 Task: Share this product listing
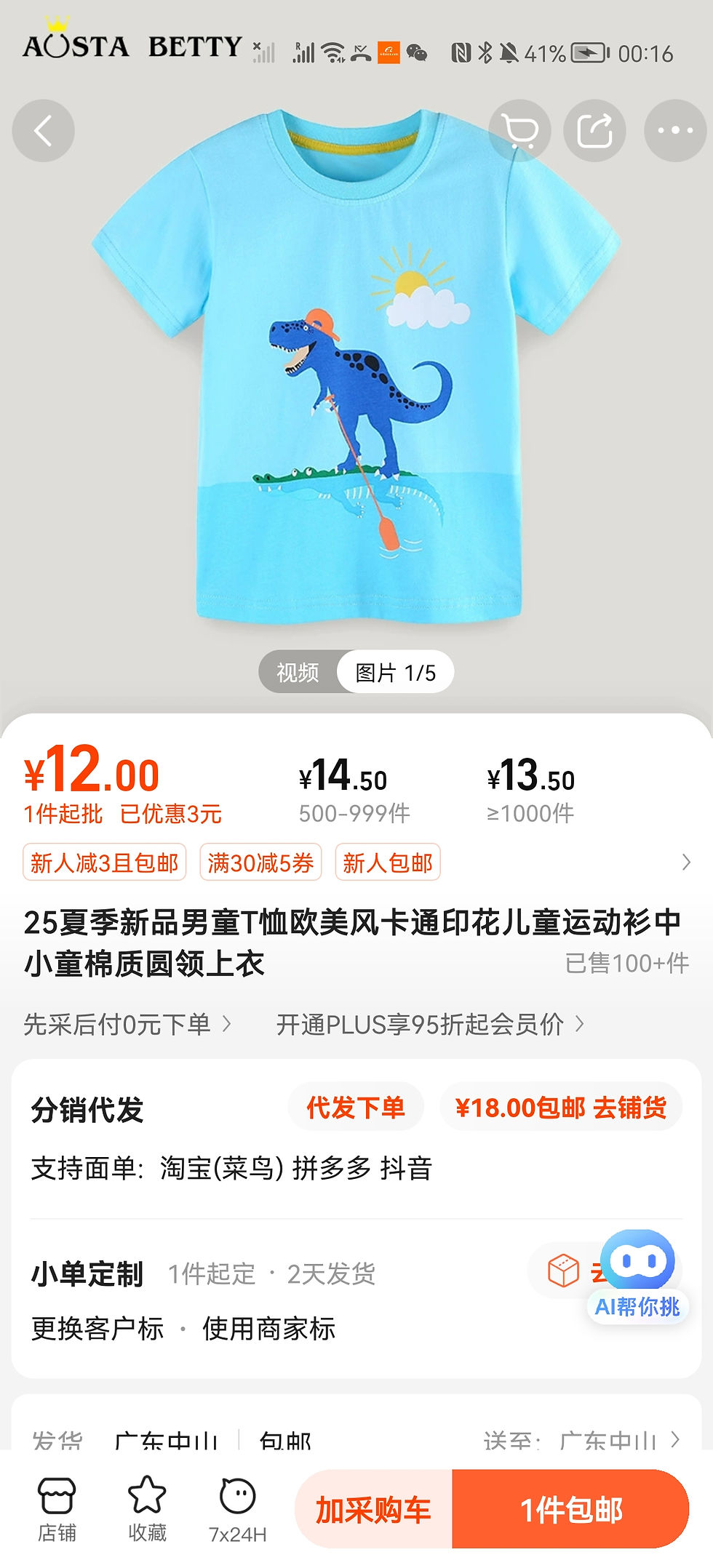click(594, 131)
